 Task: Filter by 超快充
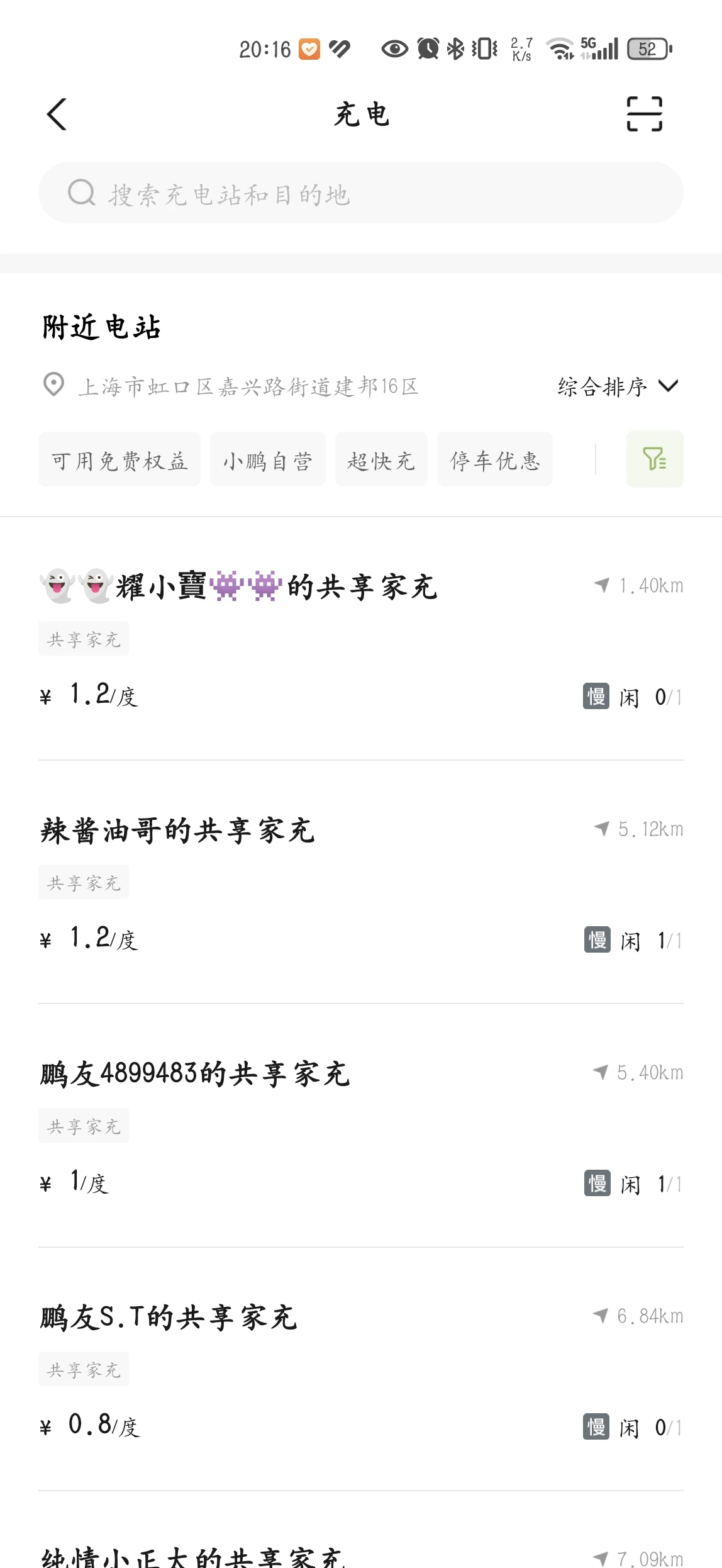pyautogui.click(x=381, y=459)
